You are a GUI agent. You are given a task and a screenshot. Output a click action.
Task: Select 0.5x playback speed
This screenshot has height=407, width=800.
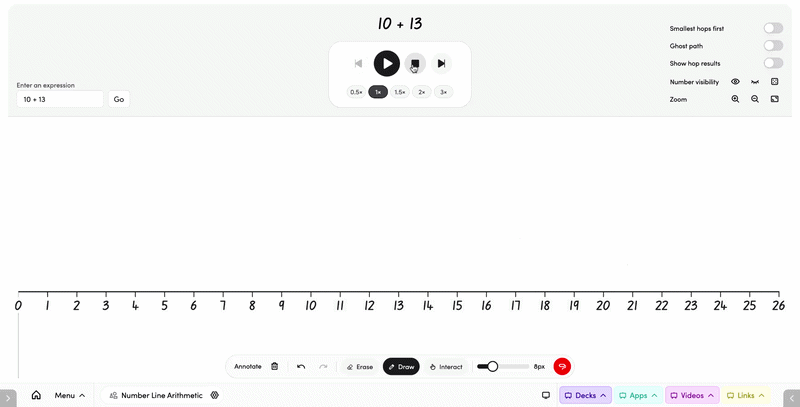click(356, 92)
